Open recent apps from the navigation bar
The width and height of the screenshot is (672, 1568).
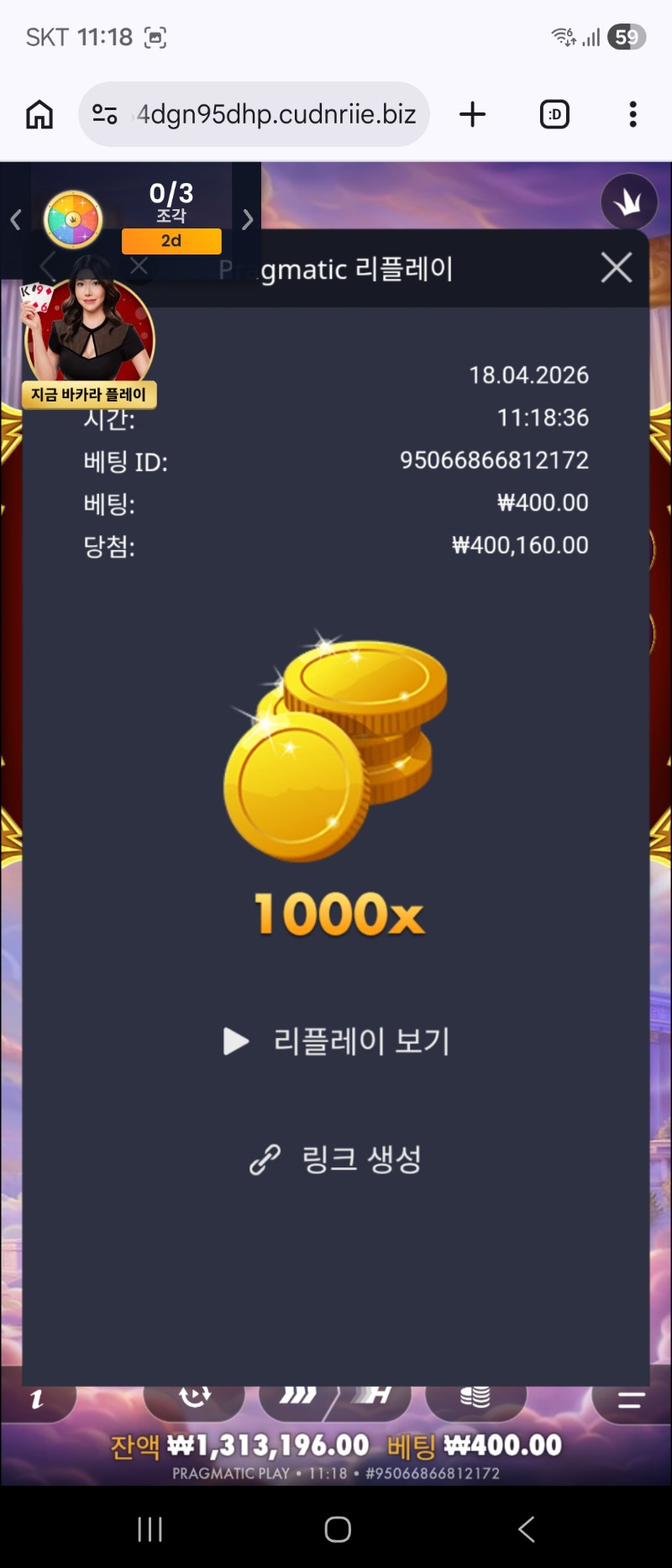click(x=150, y=1529)
